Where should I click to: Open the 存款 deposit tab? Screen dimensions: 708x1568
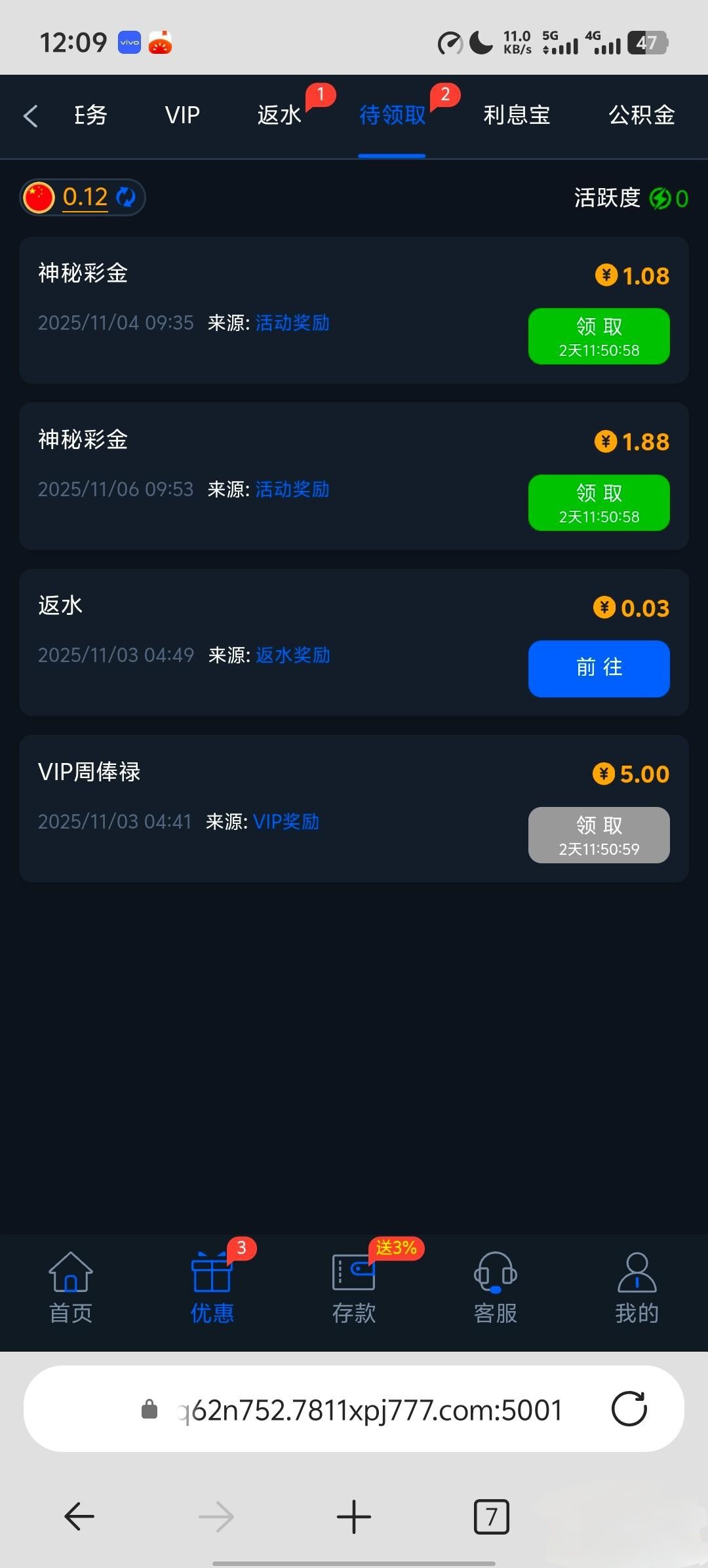[354, 1288]
